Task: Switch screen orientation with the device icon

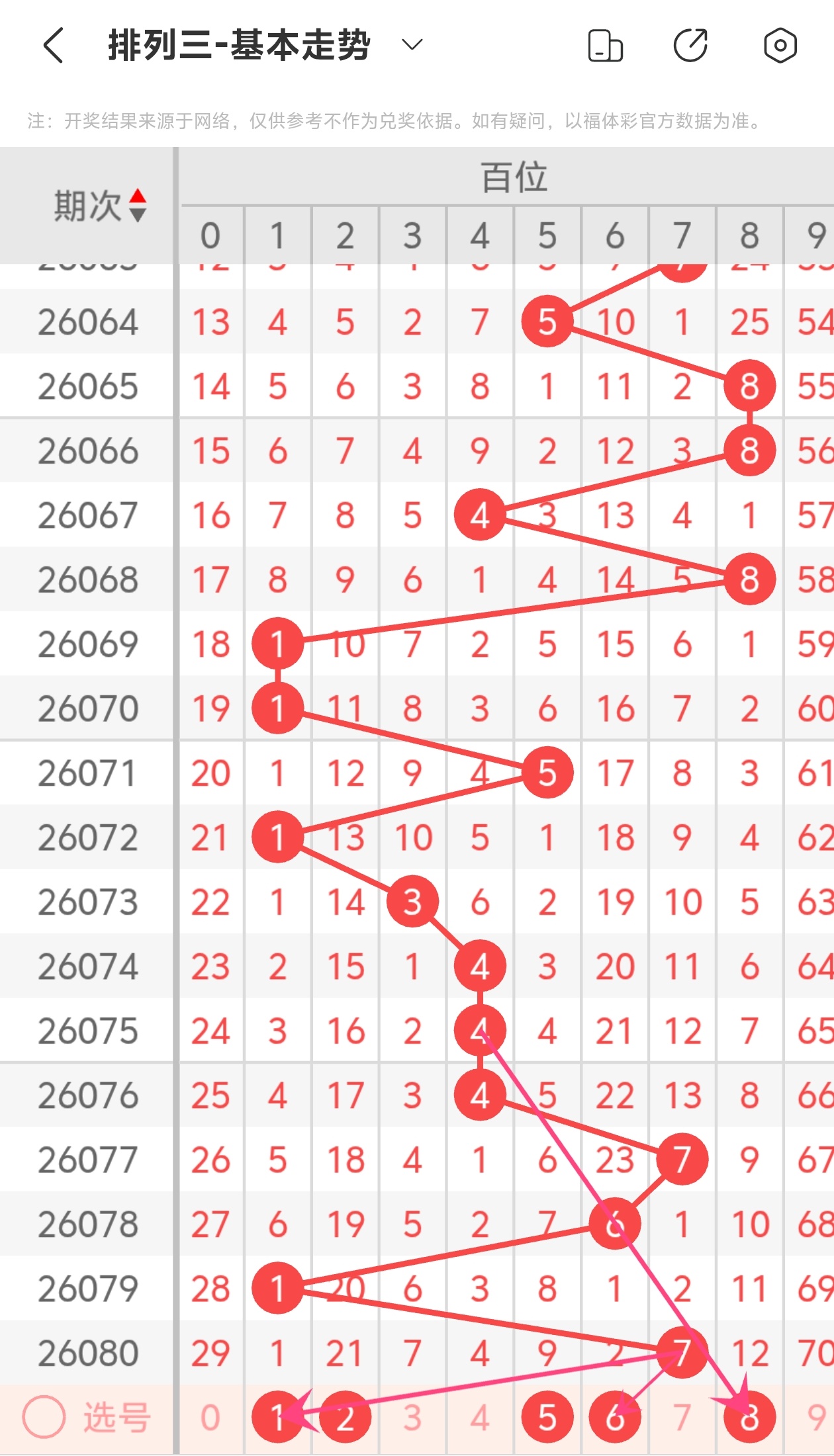Action: tap(605, 45)
